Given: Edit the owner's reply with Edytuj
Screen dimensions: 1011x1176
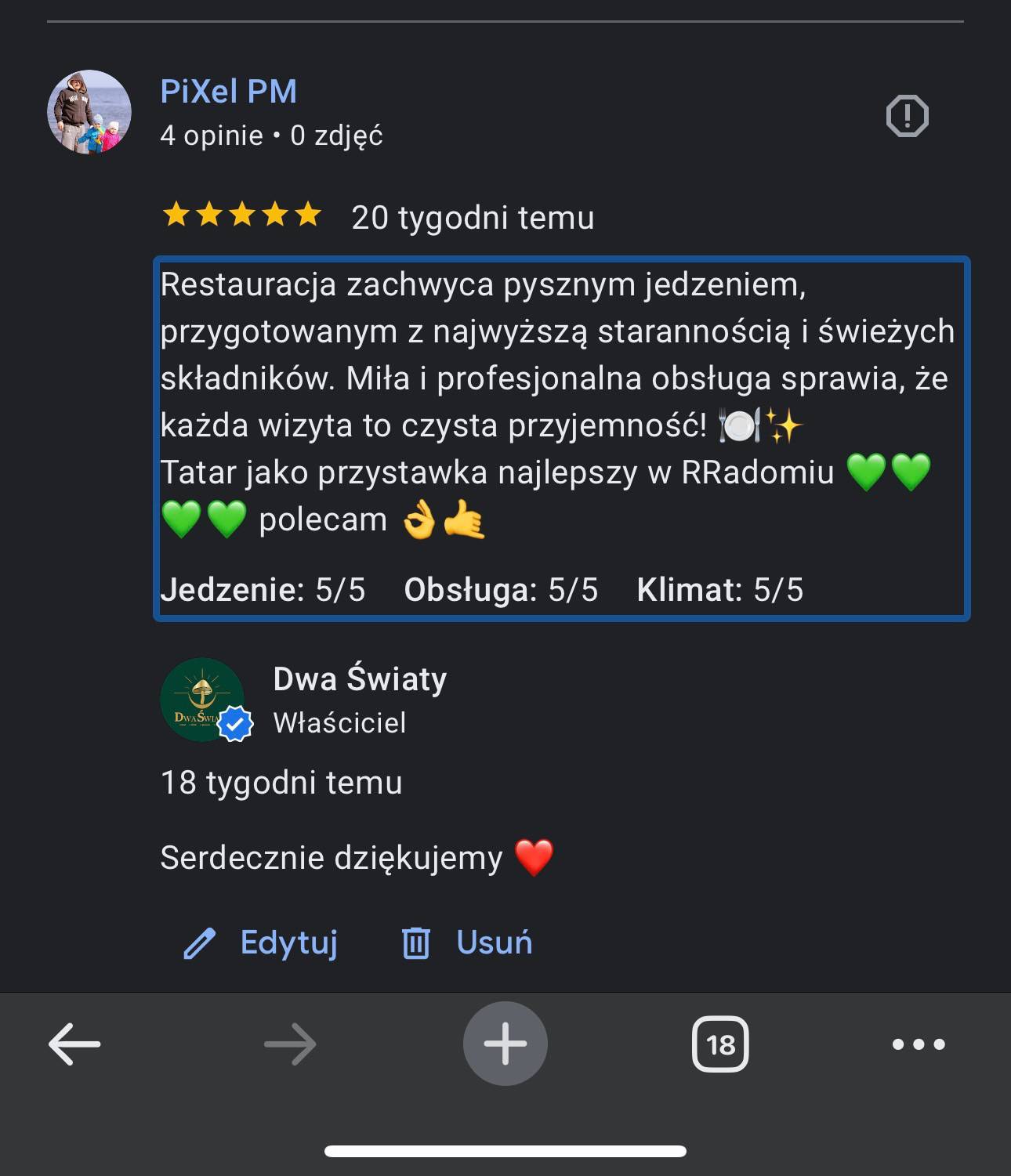Looking at the screenshot, I should (x=262, y=943).
